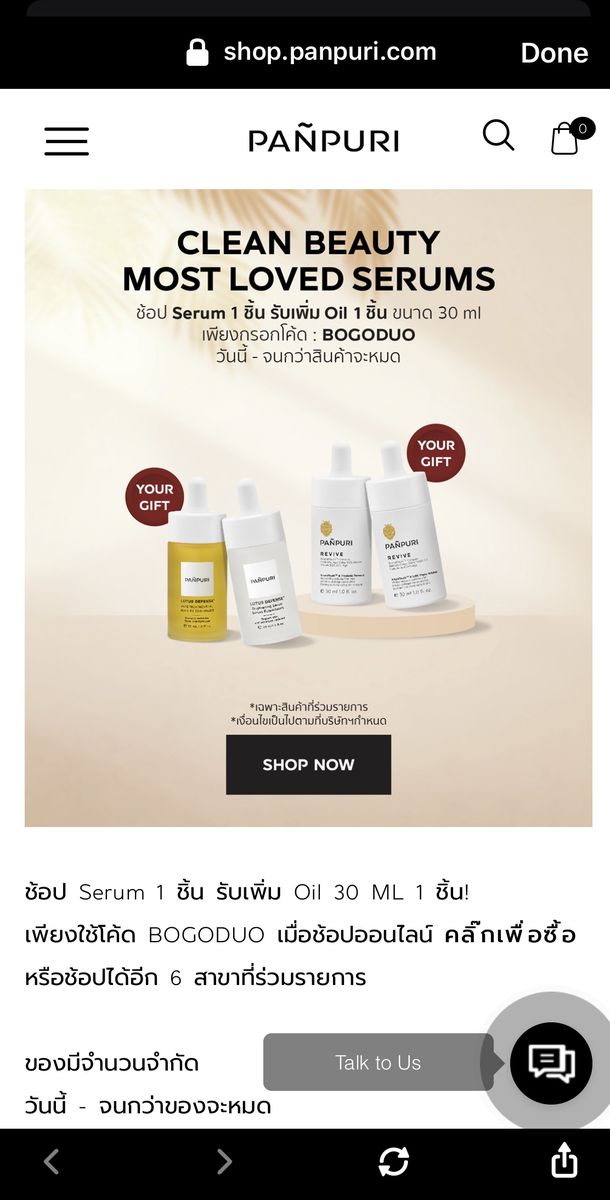Screen dimensions: 610x1200
Task: Tap Done to close the browser
Action: (x=554, y=53)
